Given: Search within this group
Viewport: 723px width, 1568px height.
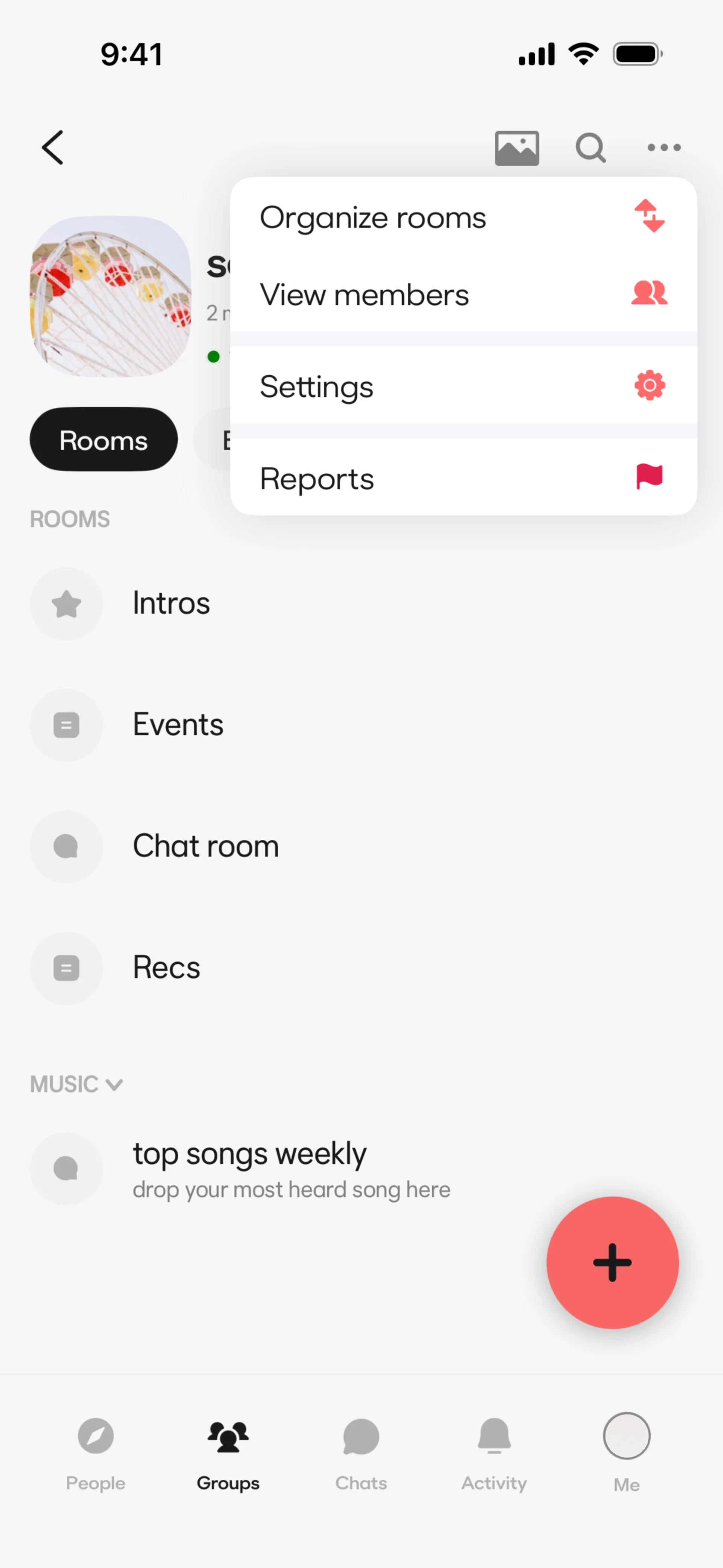Looking at the screenshot, I should click(590, 148).
